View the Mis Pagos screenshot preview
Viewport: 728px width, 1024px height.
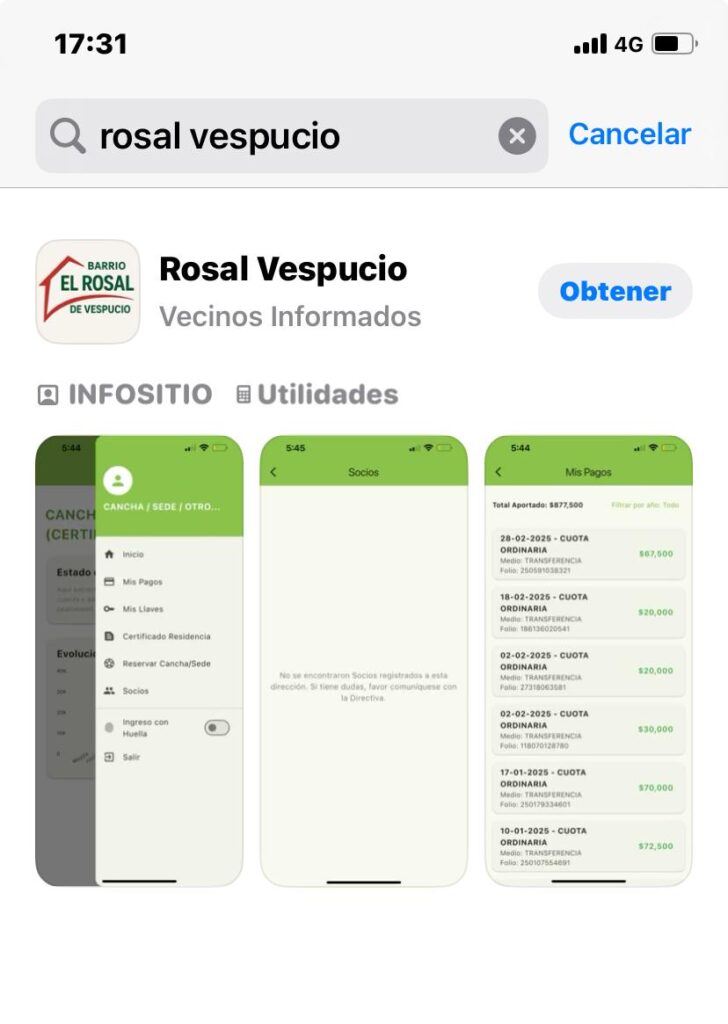click(588, 660)
